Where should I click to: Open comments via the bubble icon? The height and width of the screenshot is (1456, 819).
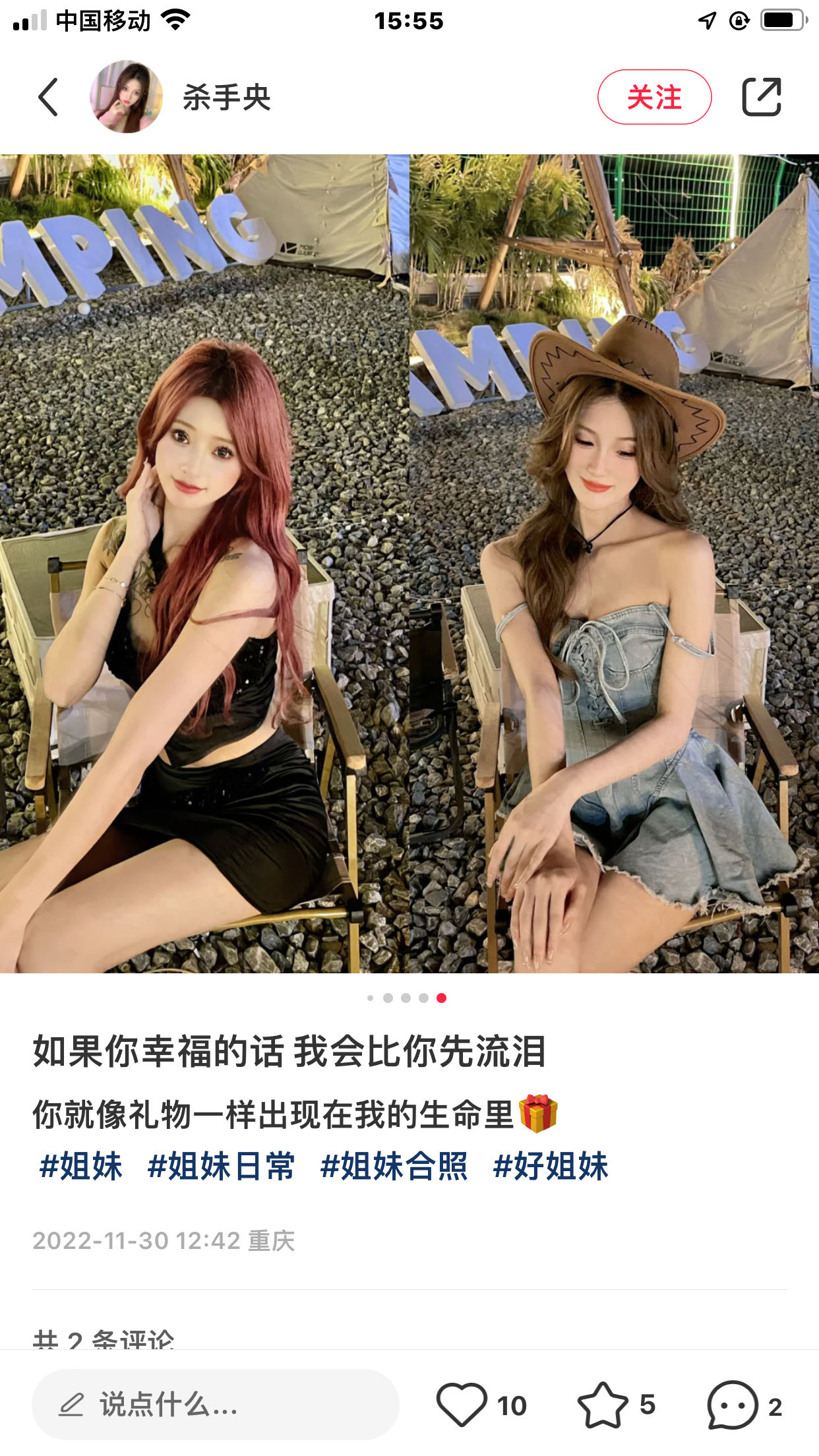tap(733, 1405)
